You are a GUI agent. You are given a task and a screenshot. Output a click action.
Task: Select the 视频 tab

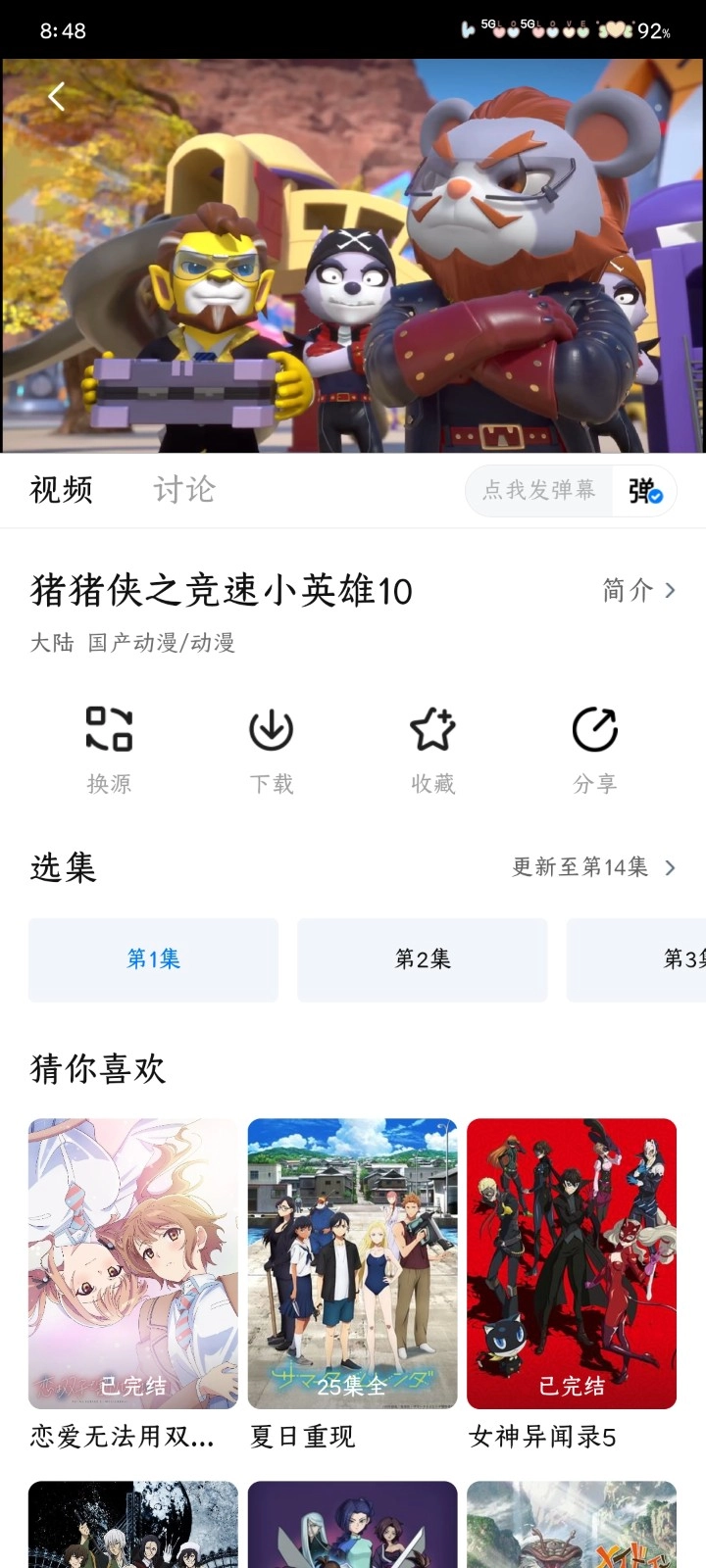pyautogui.click(x=62, y=490)
